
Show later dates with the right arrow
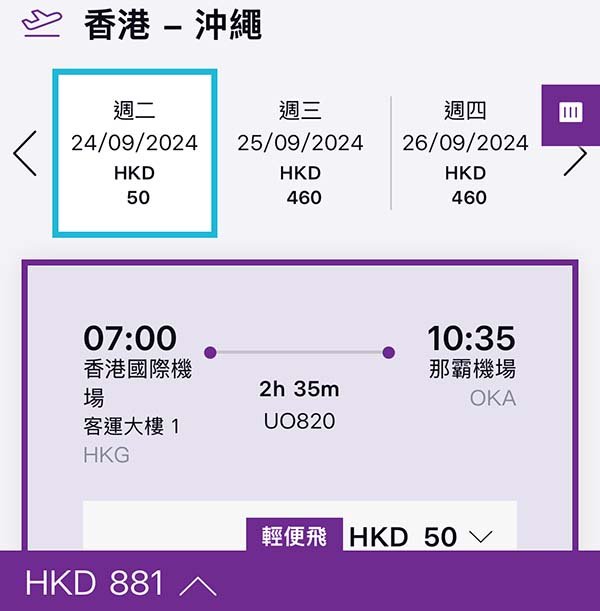(575, 158)
